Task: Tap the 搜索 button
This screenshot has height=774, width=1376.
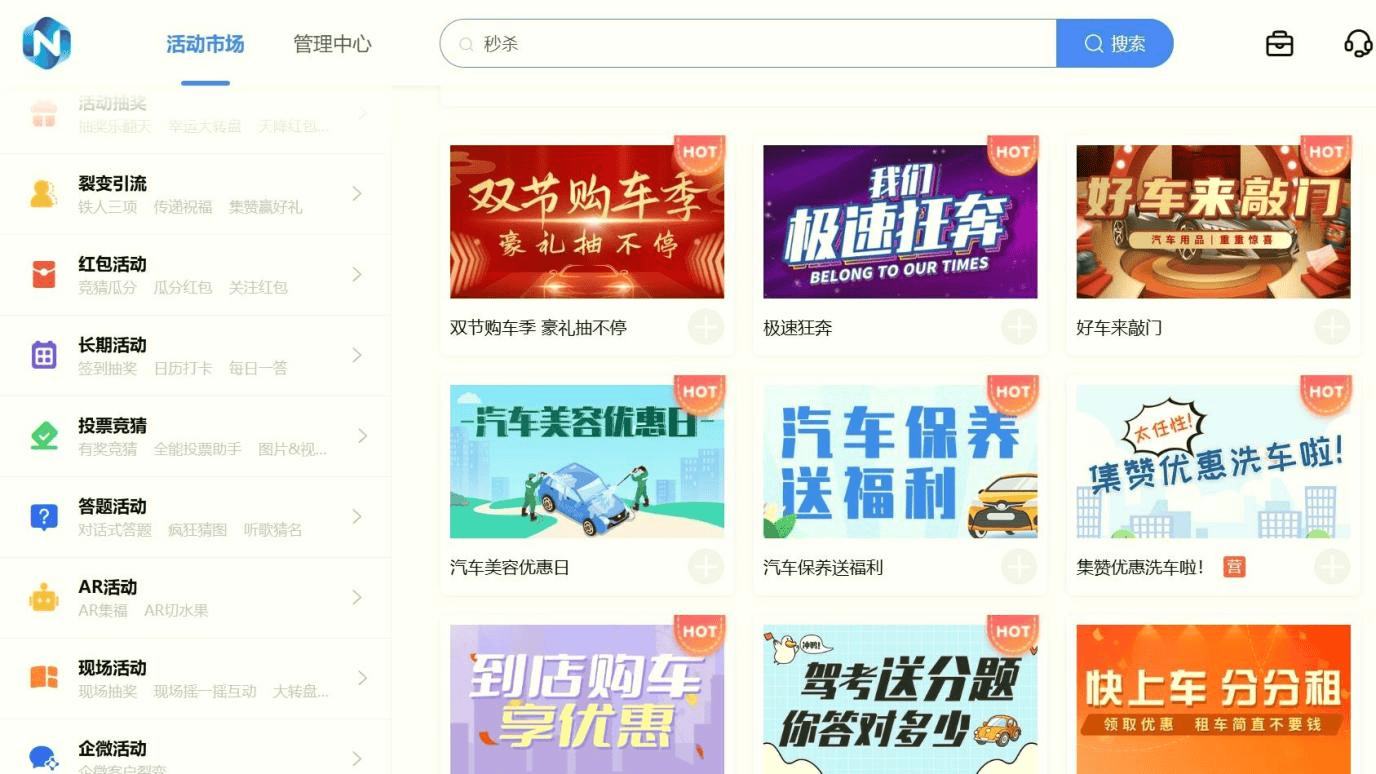Action: tap(1114, 44)
